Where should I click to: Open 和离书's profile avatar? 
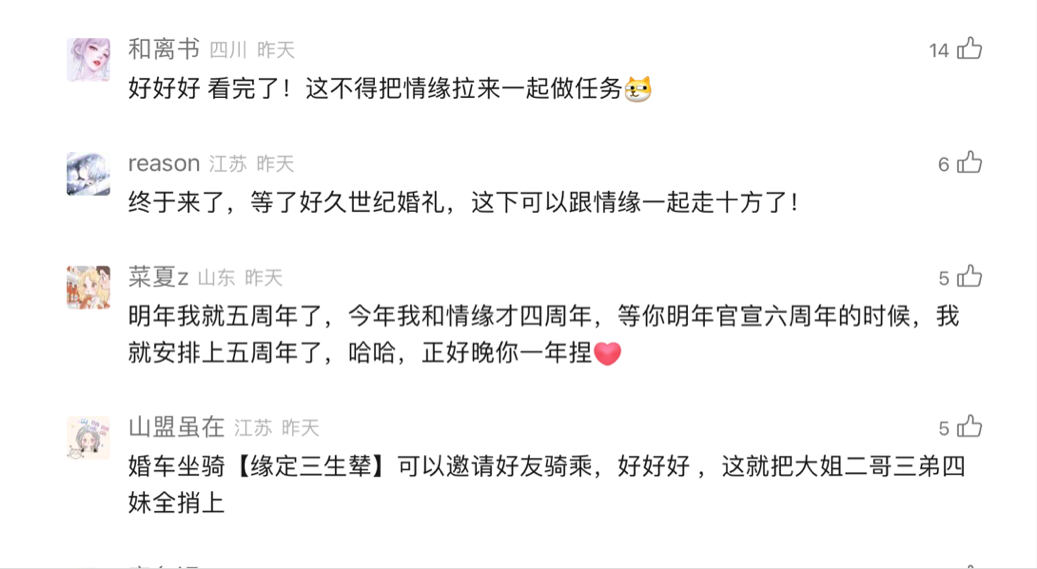coord(88,60)
